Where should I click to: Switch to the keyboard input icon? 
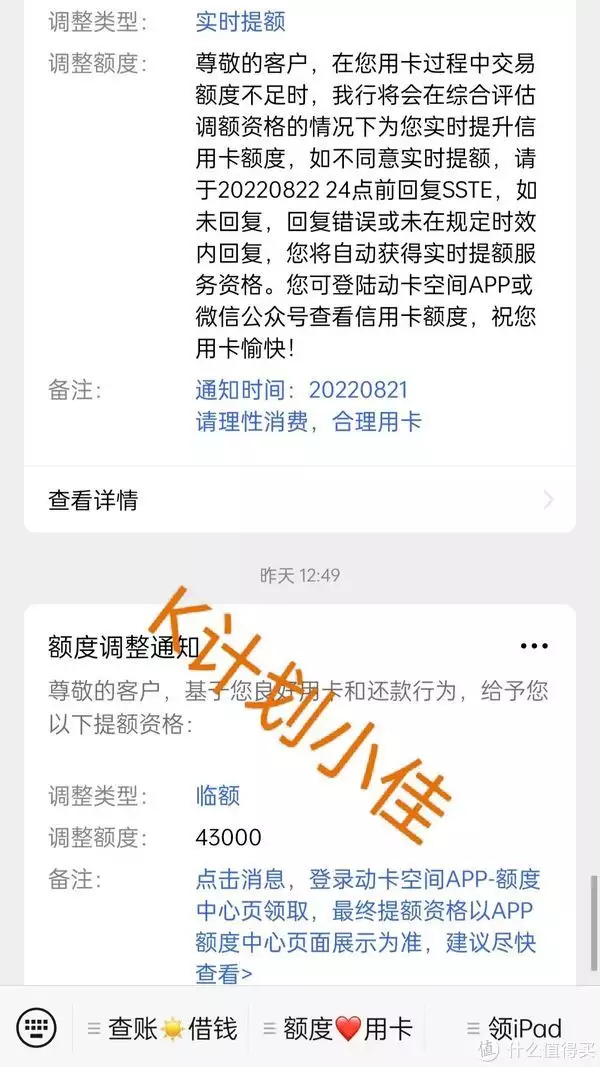[x=37, y=1026]
